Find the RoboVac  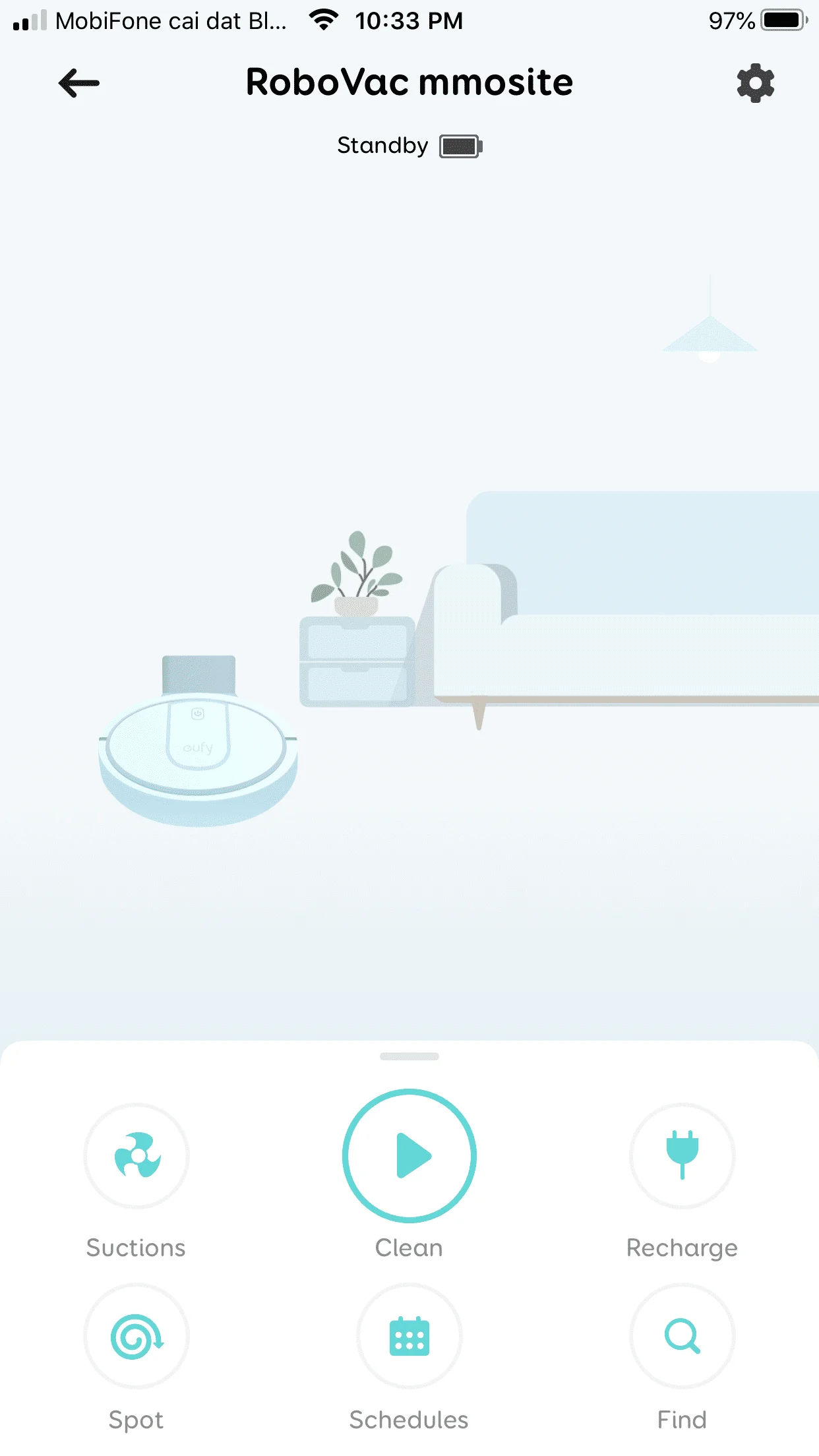tap(682, 1336)
